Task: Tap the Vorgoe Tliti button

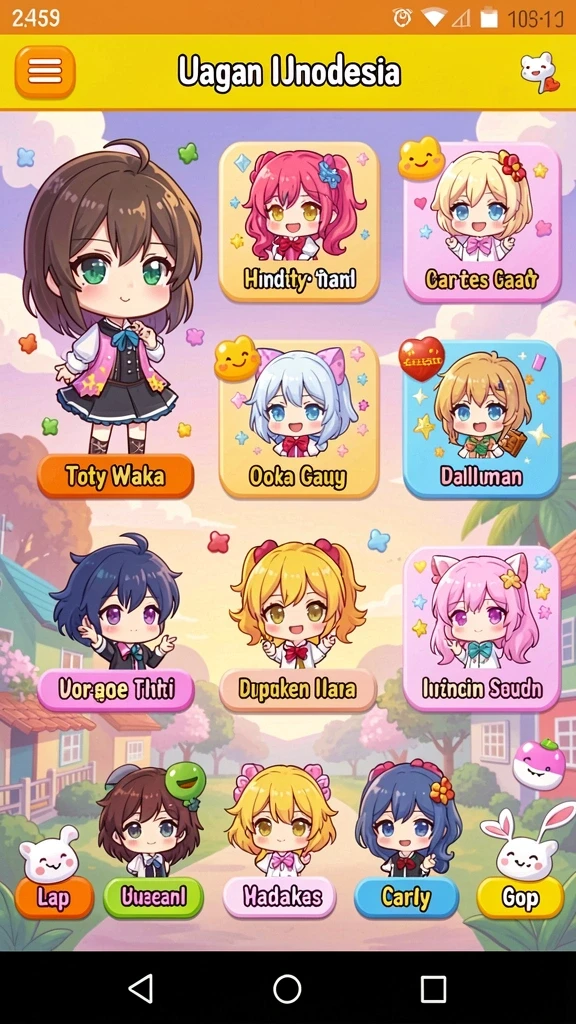Action: coord(116,690)
